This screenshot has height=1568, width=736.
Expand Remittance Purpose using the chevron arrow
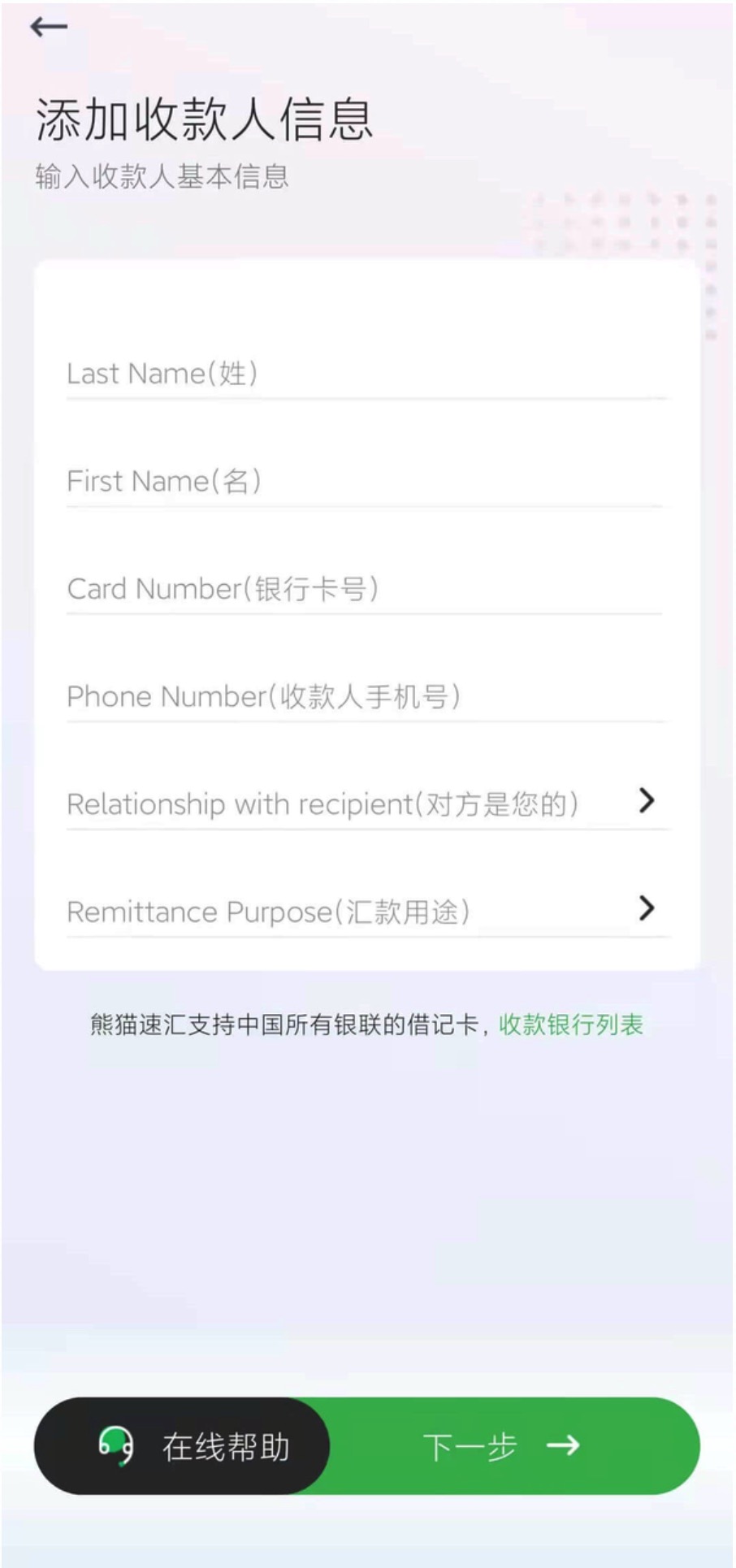point(646,909)
